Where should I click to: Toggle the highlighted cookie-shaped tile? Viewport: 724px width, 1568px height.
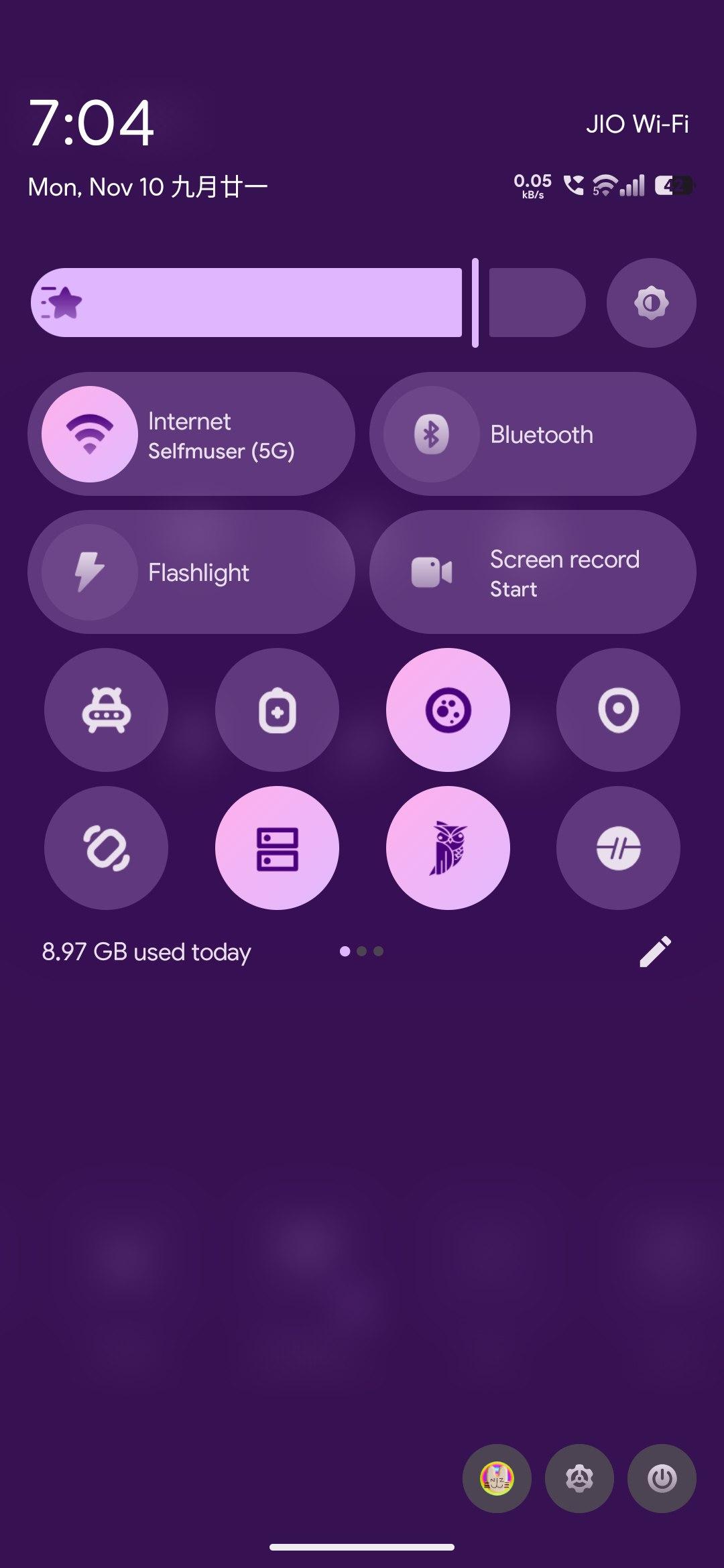tap(448, 710)
